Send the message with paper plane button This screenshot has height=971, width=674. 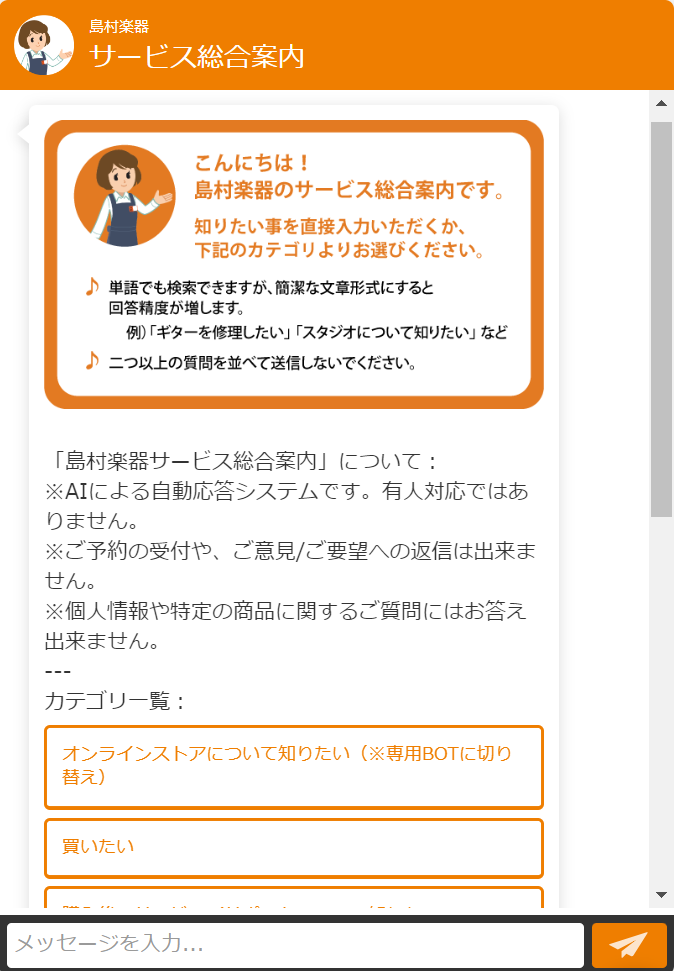[x=629, y=944]
